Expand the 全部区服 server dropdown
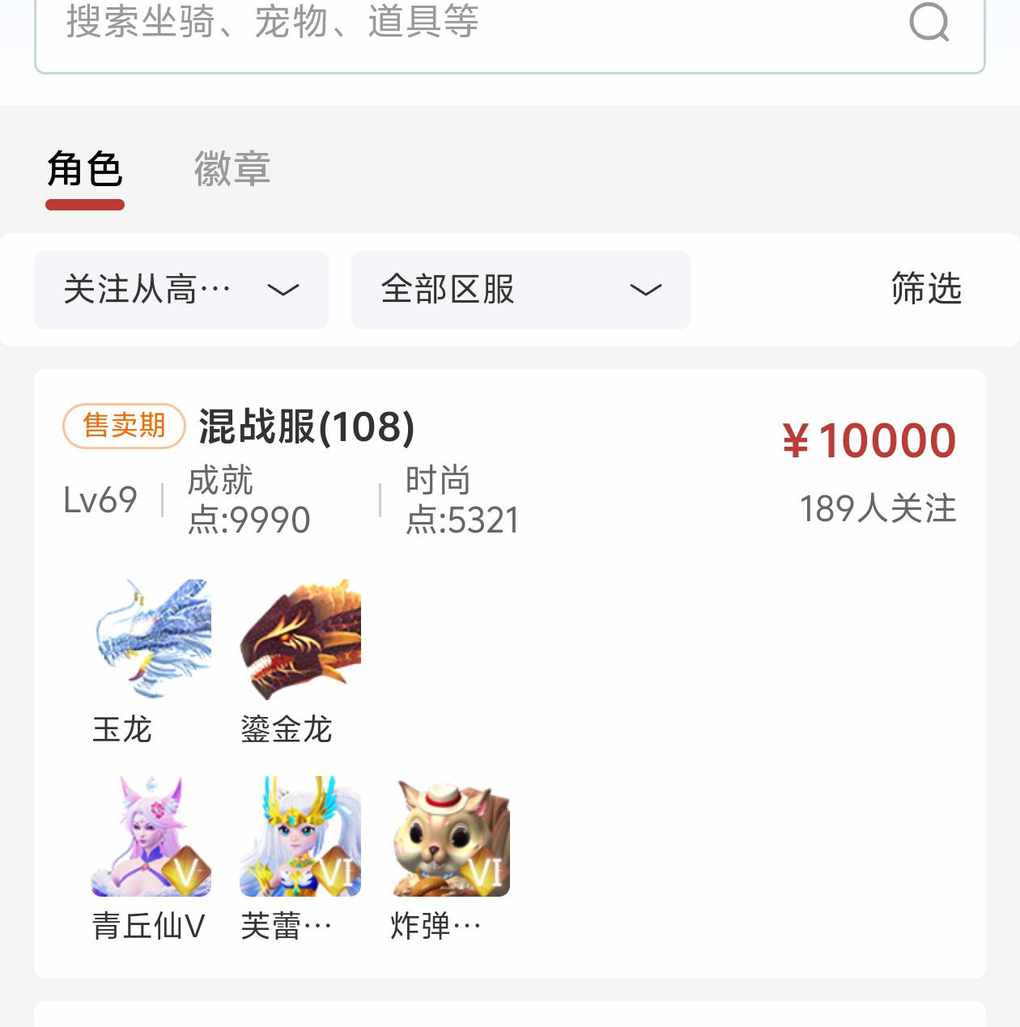1020x1027 pixels. tap(520, 290)
